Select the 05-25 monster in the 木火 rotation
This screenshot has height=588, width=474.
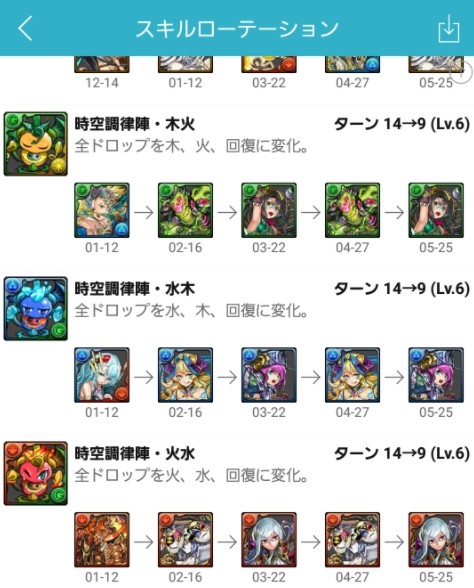[x=436, y=210]
